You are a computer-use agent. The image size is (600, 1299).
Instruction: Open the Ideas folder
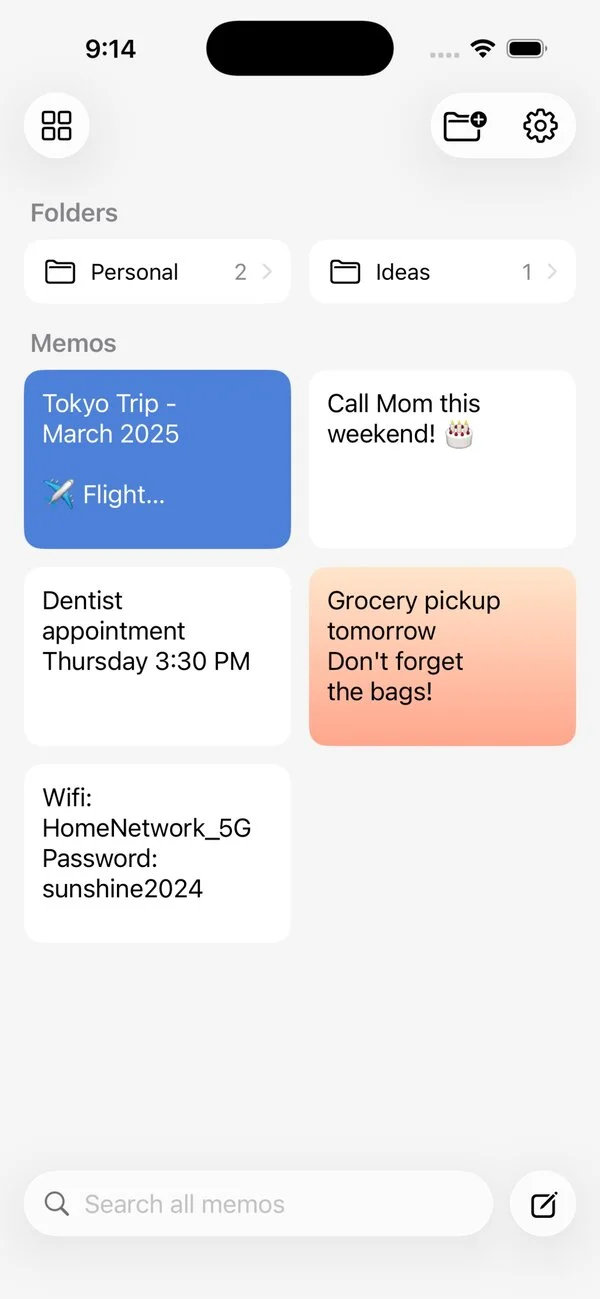pos(442,272)
